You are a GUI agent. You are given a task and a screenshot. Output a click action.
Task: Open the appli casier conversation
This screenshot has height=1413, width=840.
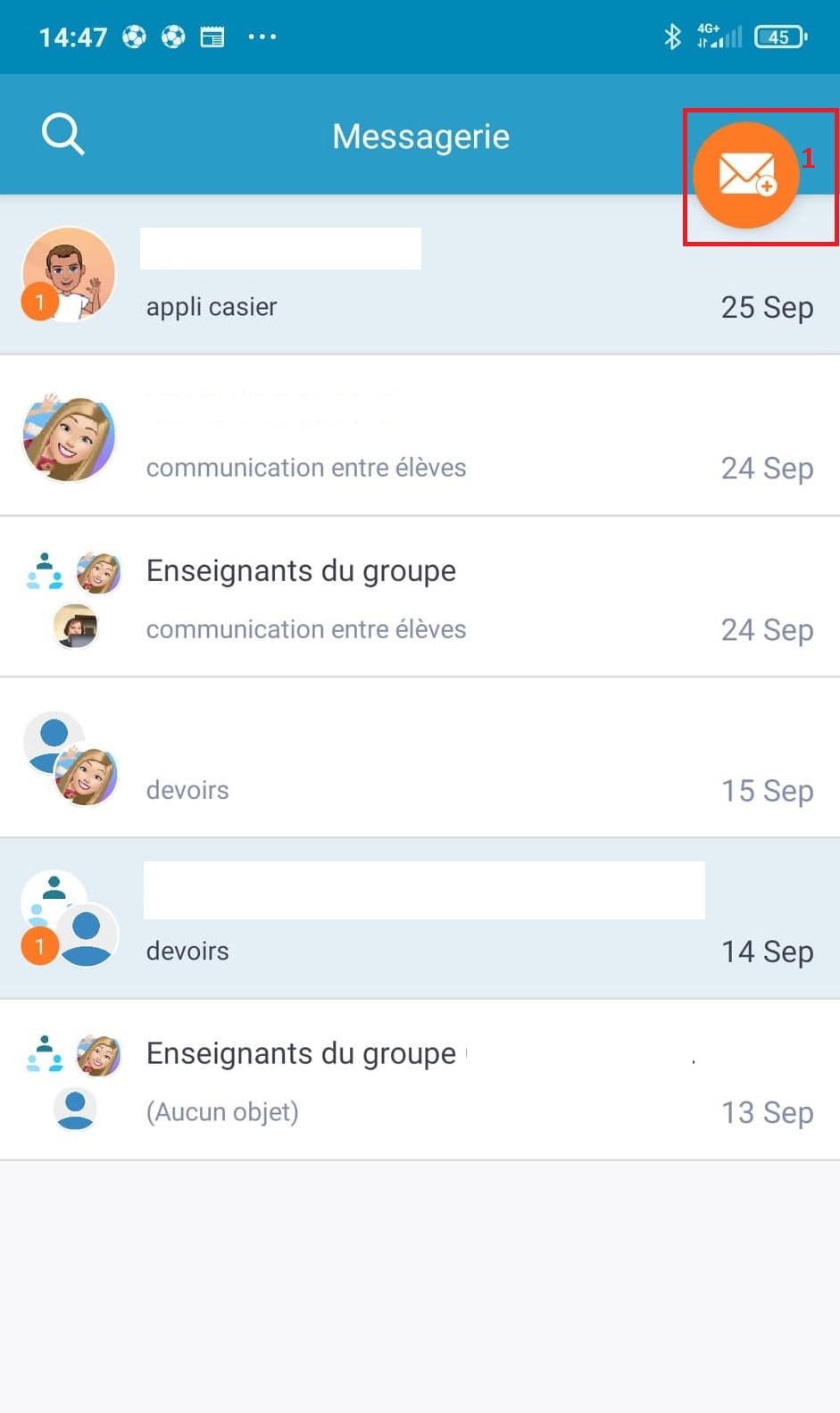(x=420, y=275)
